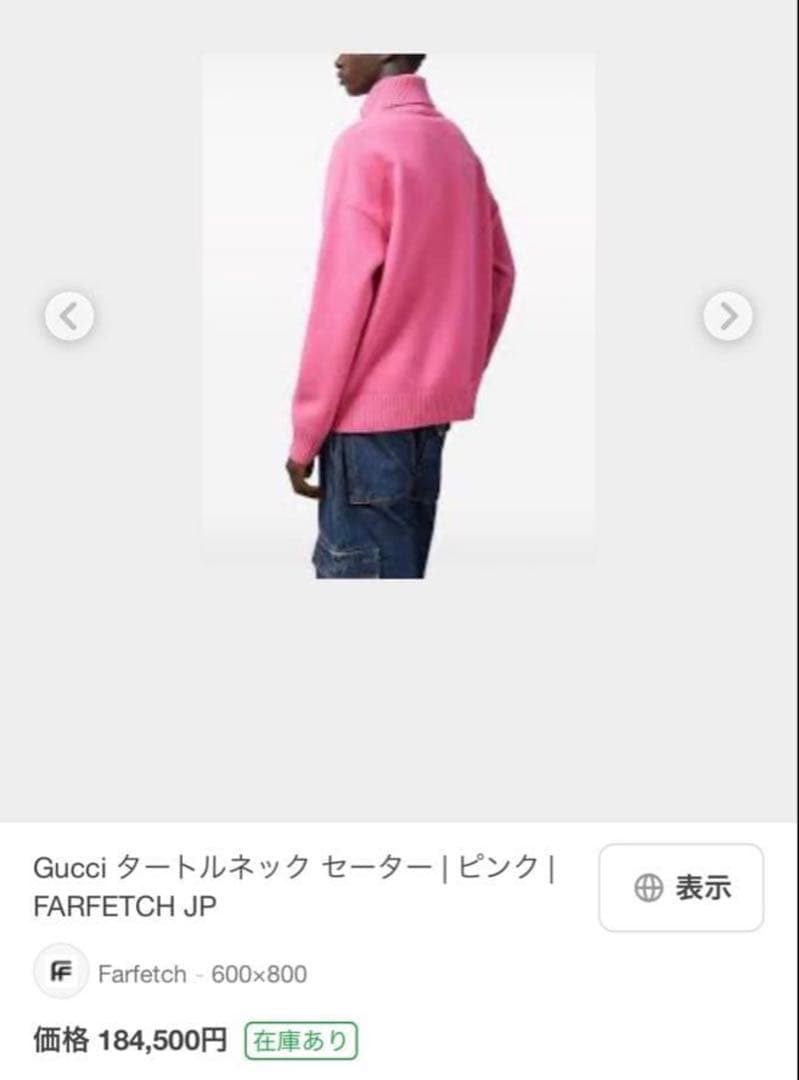799x1080 pixels.
Task: Open the pink sweater image
Action: click(x=398, y=315)
